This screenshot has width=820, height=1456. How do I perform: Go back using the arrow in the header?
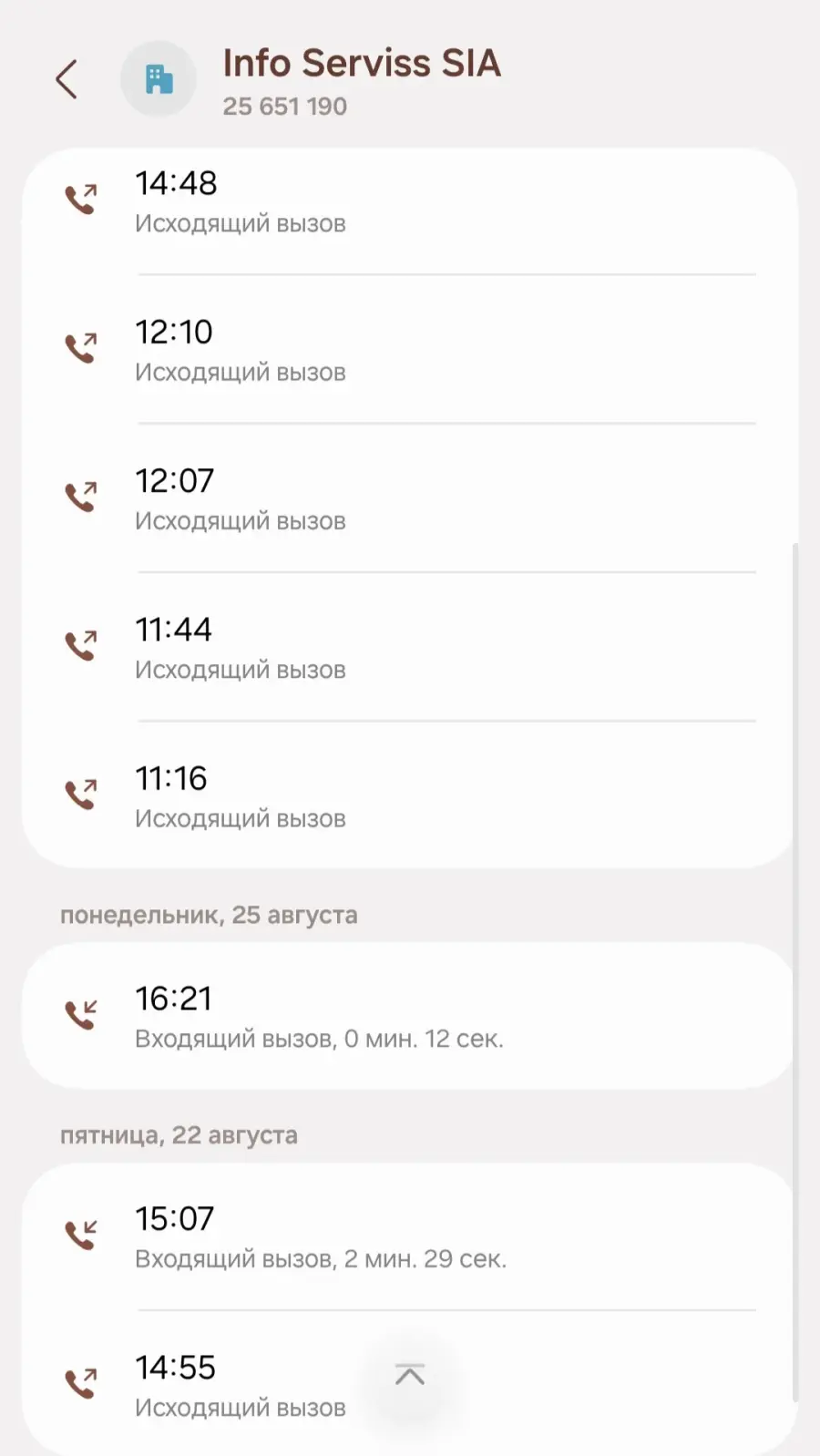(67, 79)
